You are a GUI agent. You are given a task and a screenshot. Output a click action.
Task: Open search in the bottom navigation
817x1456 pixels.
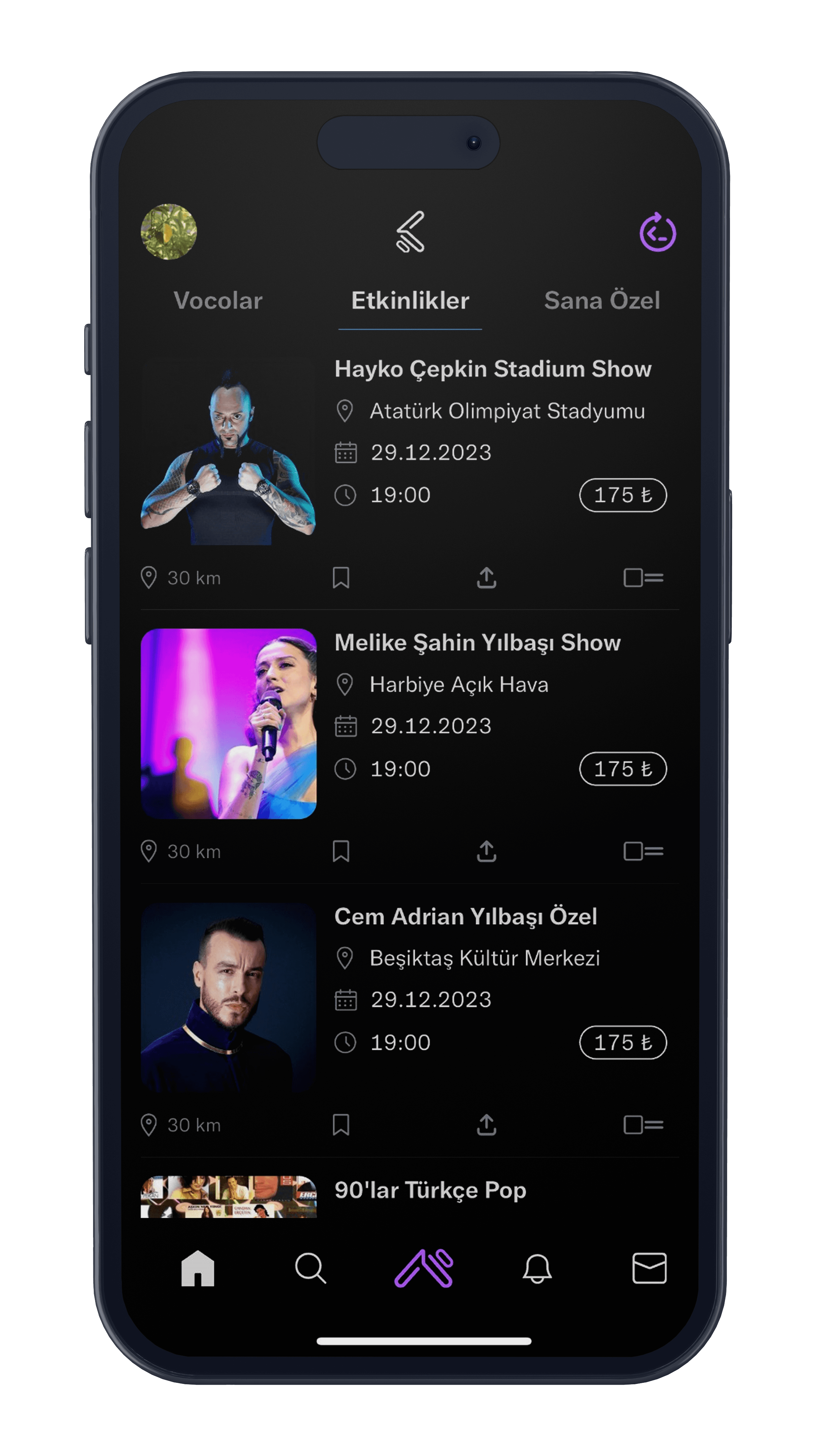tap(310, 1268)
